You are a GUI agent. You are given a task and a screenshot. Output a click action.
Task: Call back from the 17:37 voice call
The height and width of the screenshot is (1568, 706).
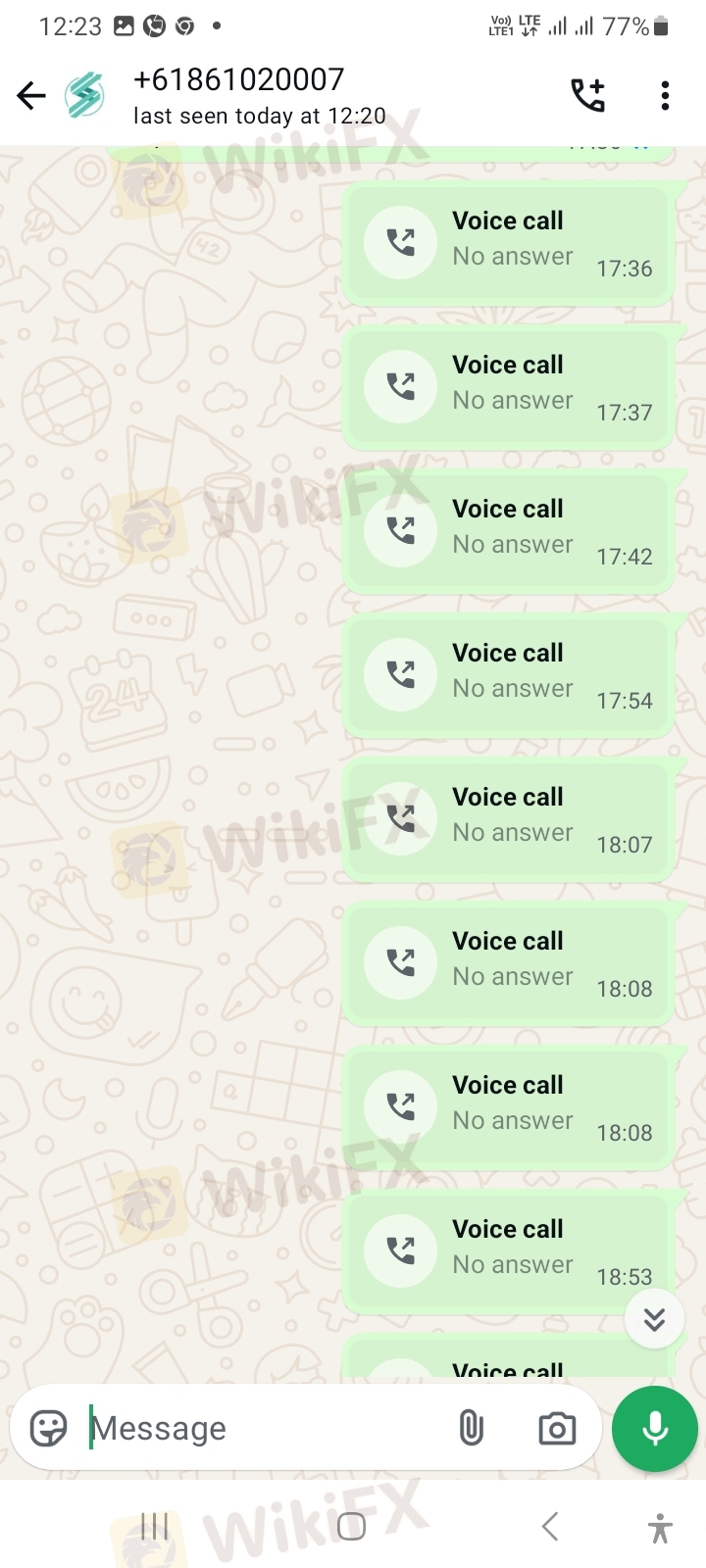click(x=400, y=386)
